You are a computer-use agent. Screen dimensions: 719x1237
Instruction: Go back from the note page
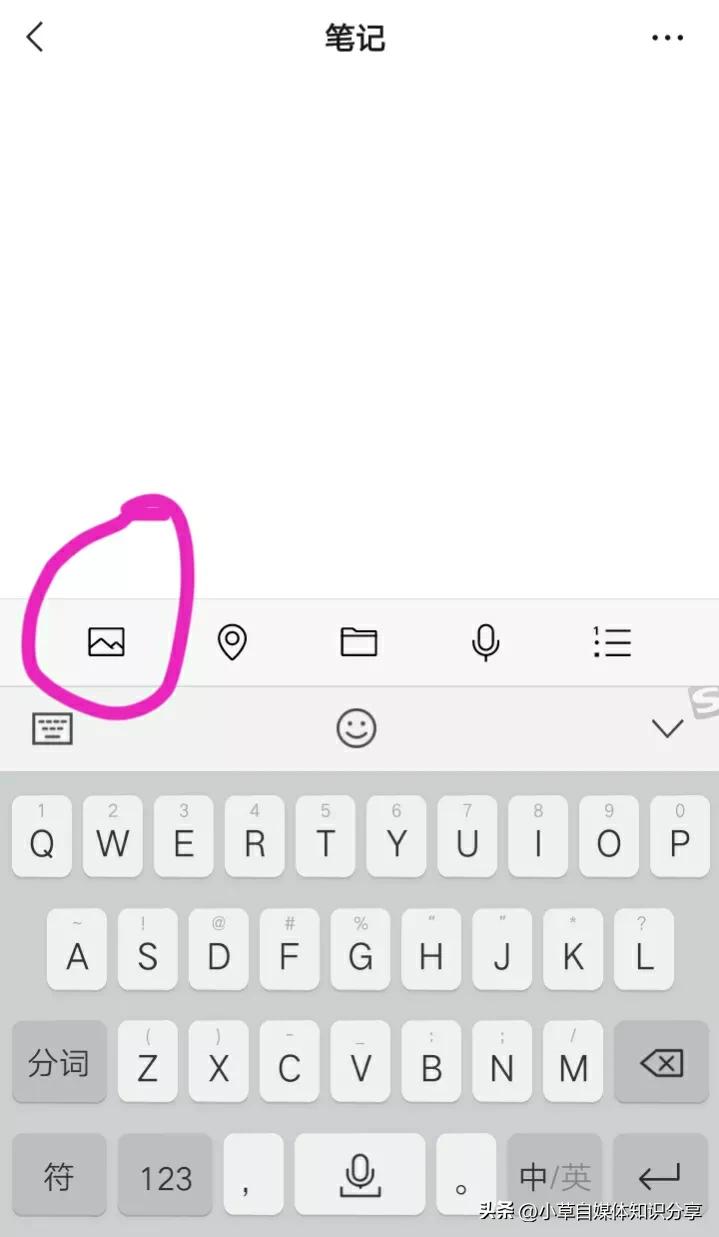coord(36,38)
